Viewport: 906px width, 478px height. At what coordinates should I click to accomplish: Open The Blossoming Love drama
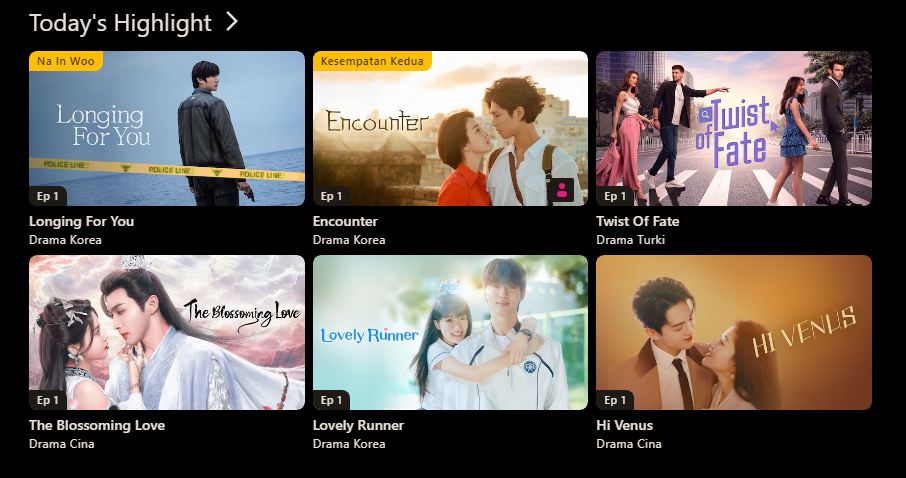click(x=167, y=332)
